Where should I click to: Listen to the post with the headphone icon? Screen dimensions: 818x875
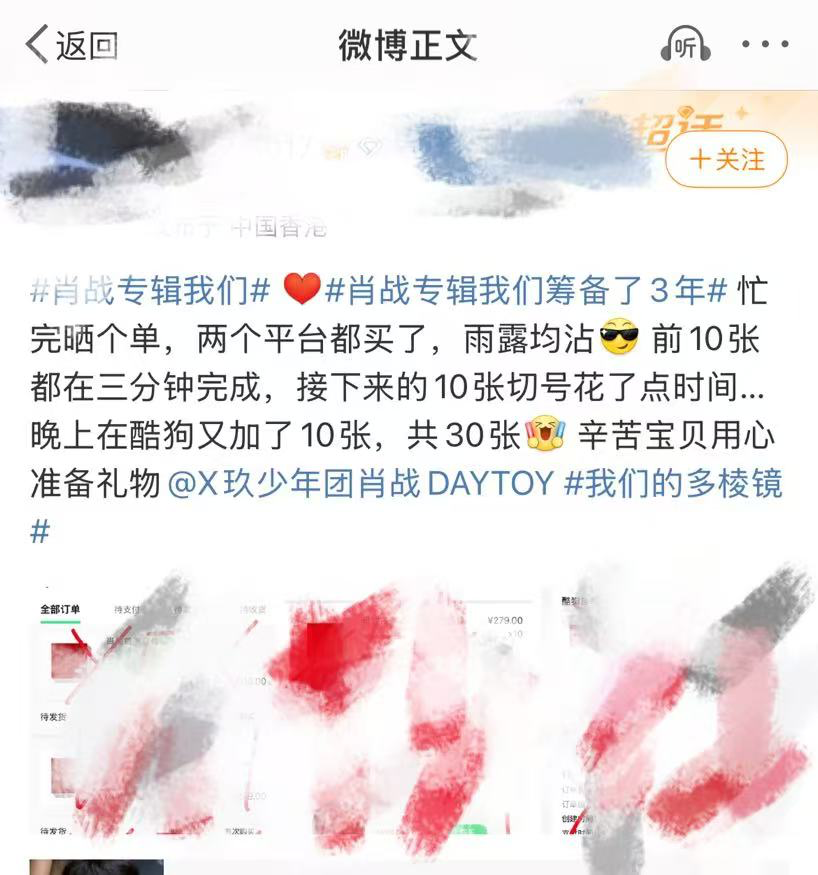point(685,46)
